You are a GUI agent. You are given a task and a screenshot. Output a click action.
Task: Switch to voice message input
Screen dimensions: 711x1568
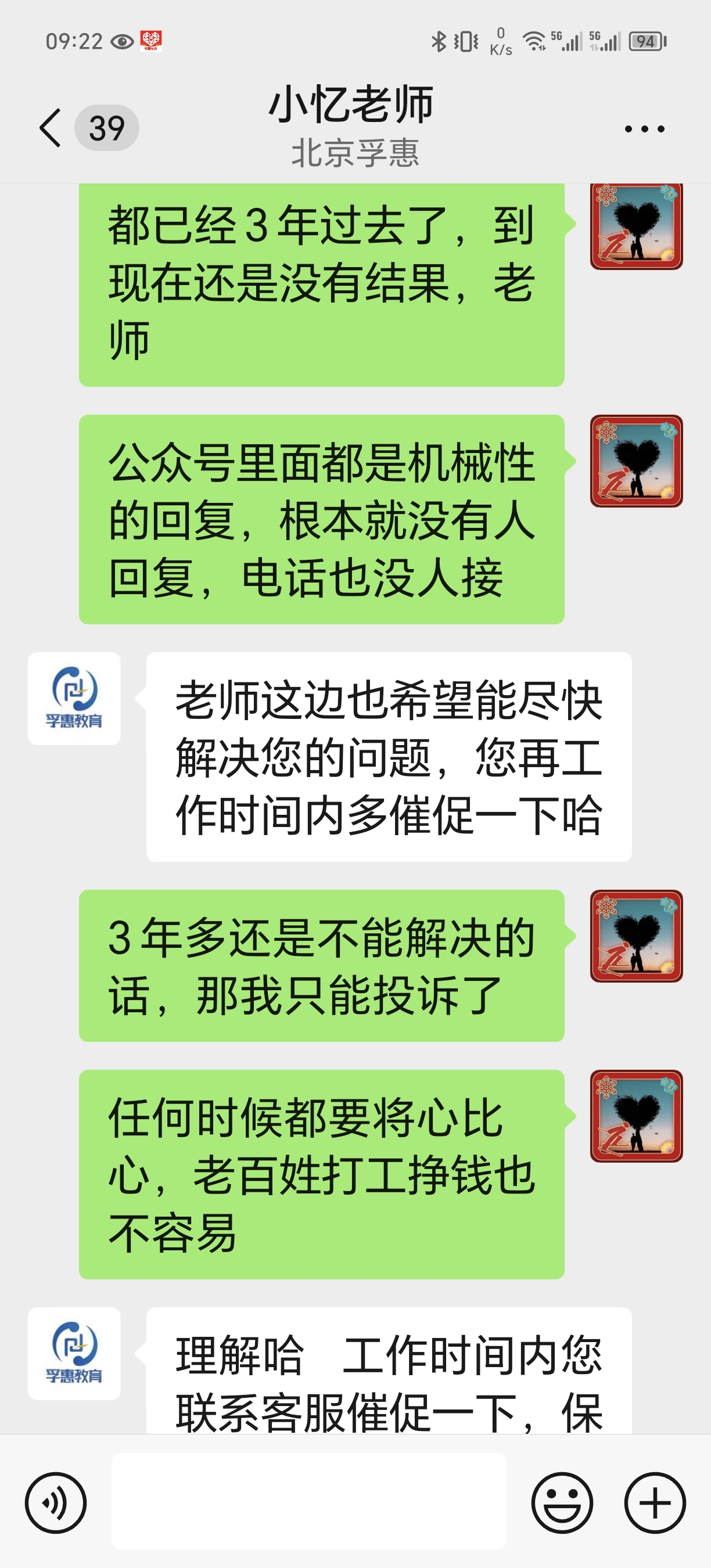pos(55,1502)
